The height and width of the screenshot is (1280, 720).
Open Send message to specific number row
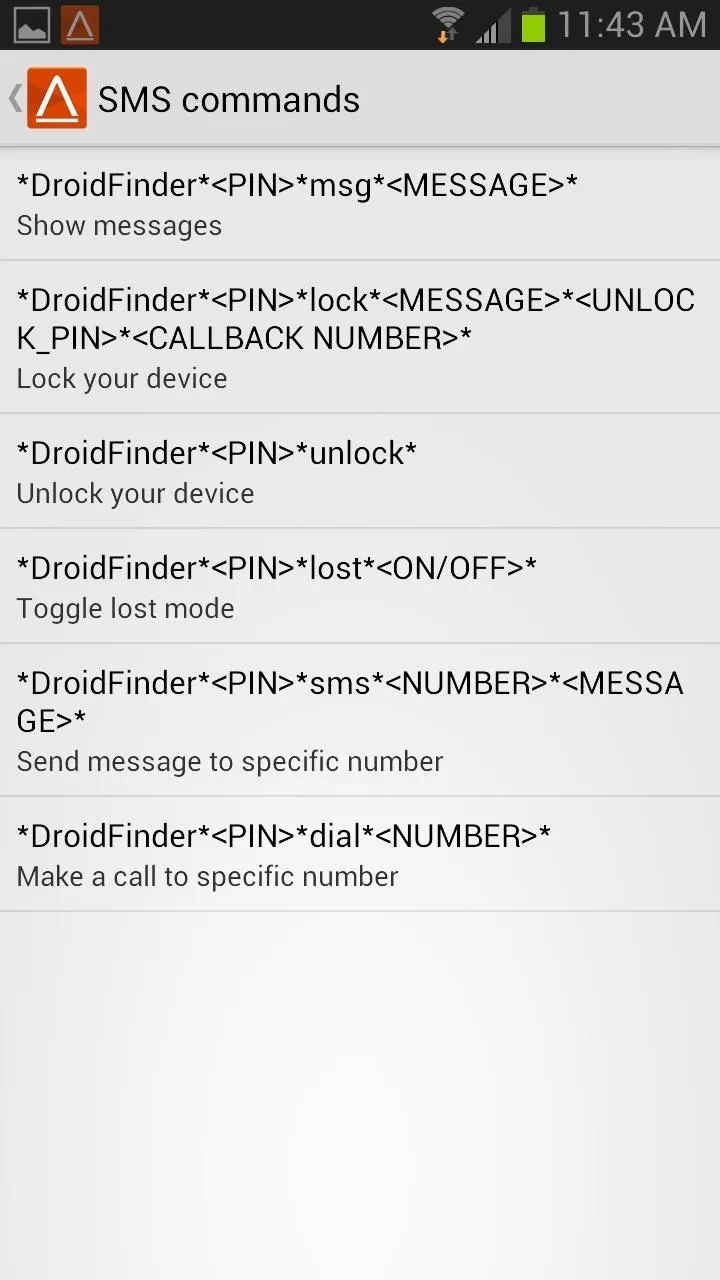tap(360, 720)
